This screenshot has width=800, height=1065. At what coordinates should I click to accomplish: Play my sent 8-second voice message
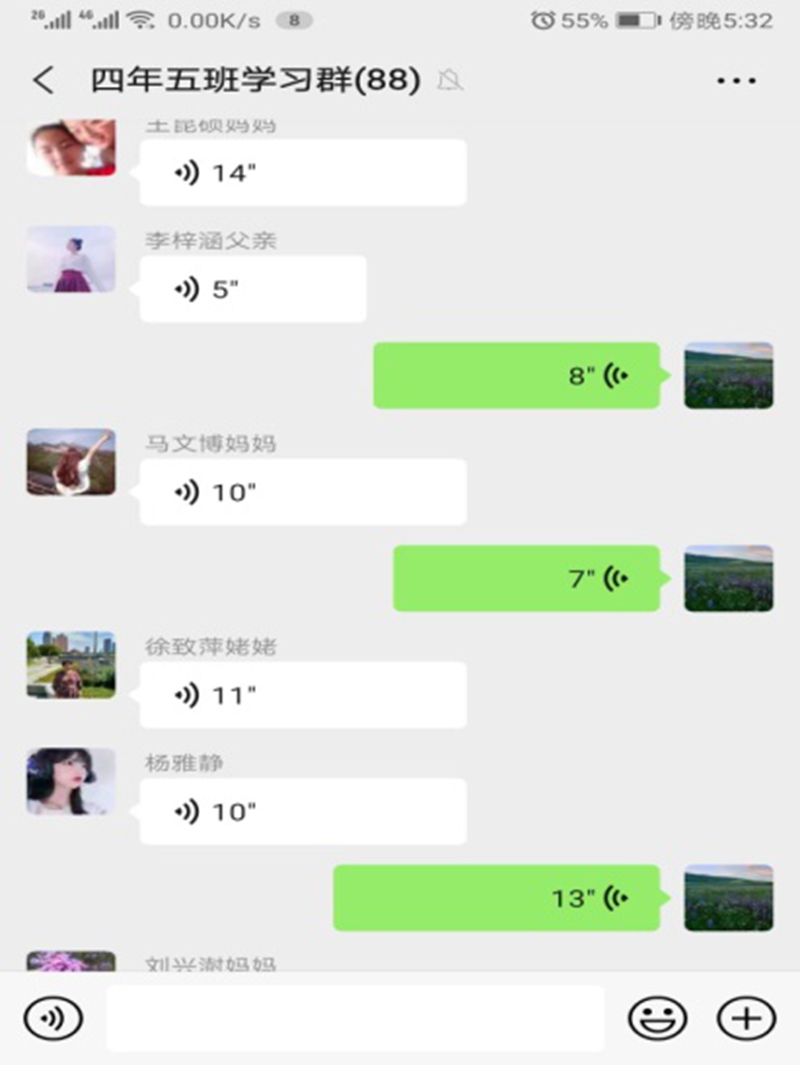click(x=516, y=375)
